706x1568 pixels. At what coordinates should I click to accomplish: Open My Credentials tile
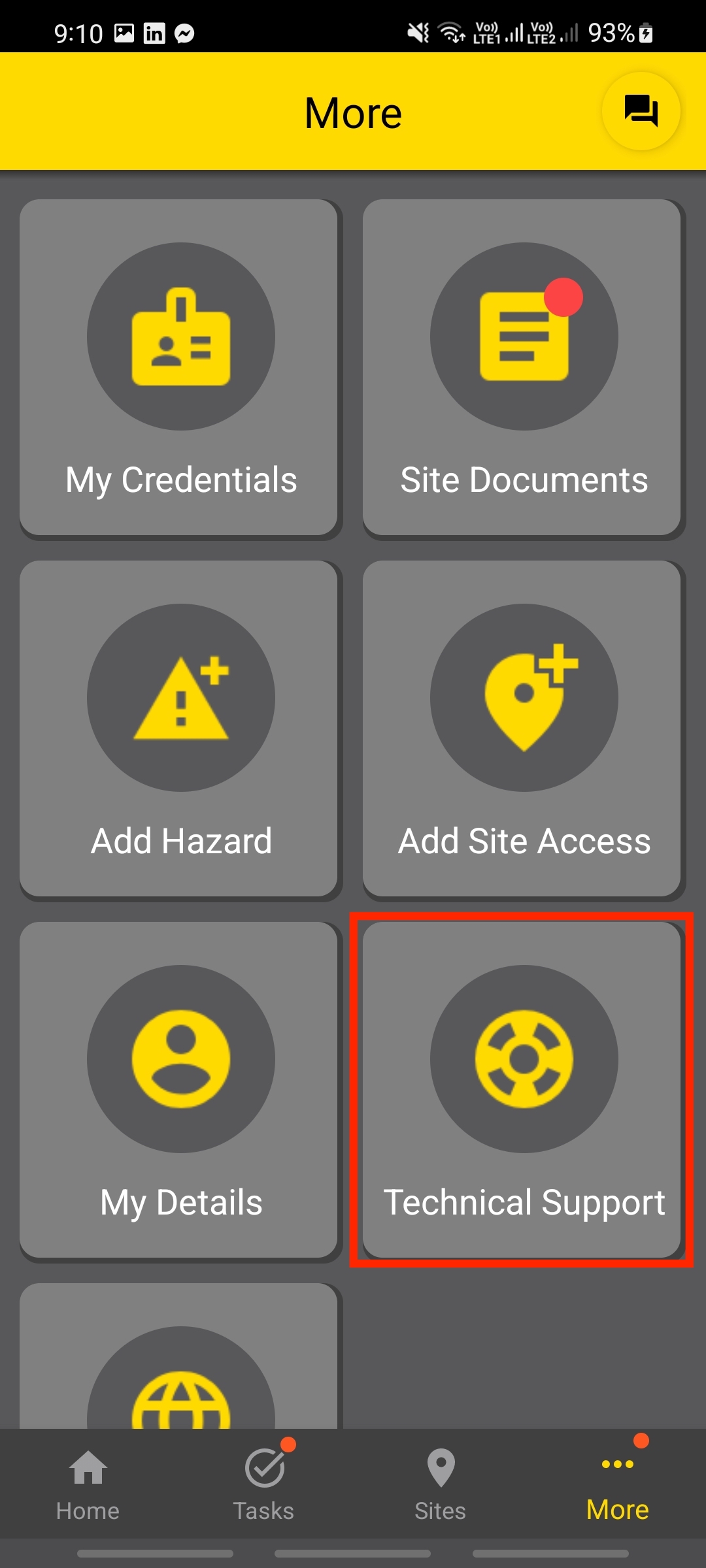coord(180,368)
